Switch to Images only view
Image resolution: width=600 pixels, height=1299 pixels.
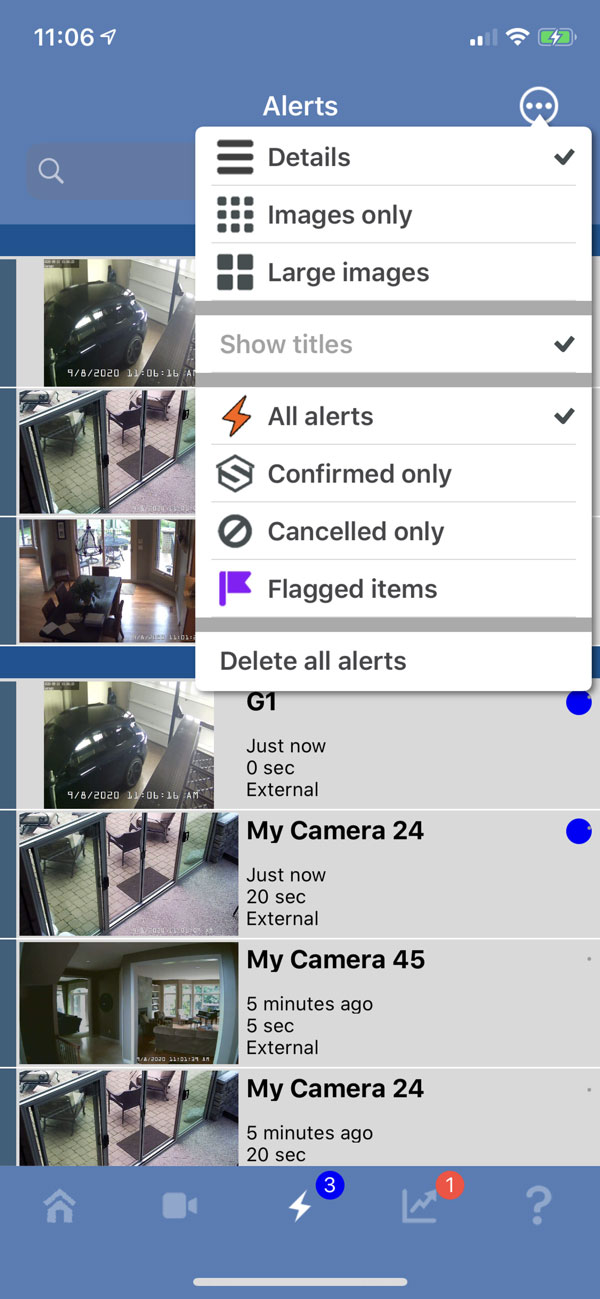pyautogui.click(x=394, y=215)
